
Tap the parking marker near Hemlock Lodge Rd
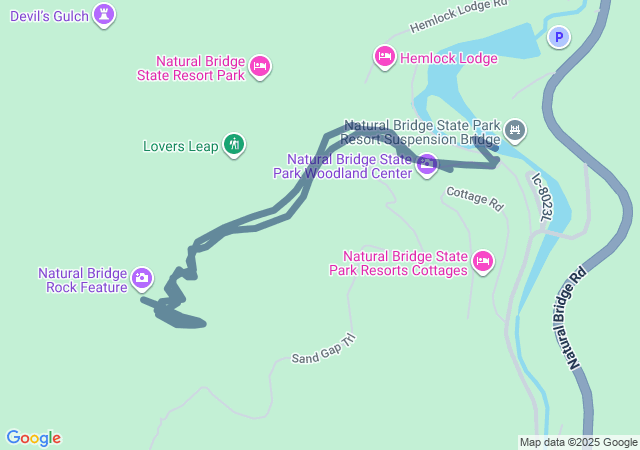tap(560, 37)
